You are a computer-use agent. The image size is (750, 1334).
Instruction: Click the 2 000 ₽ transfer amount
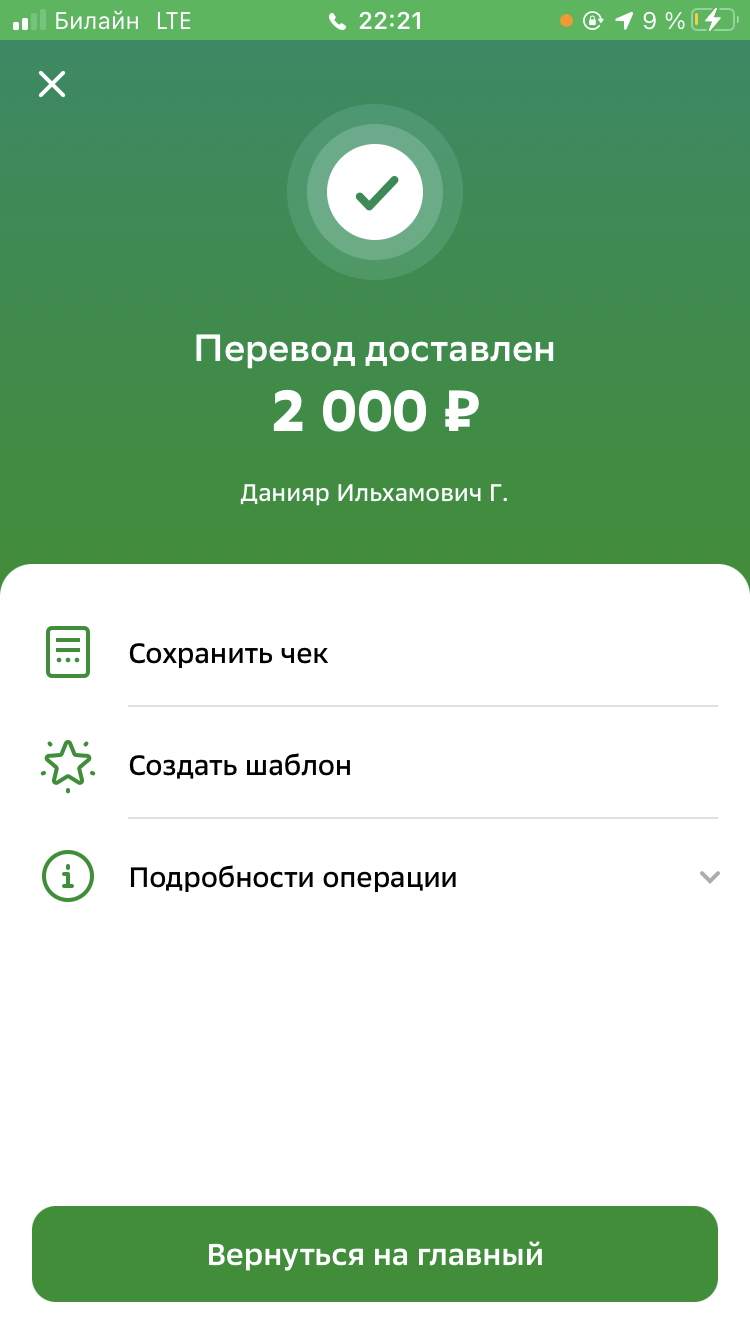(x=375, y=410)
